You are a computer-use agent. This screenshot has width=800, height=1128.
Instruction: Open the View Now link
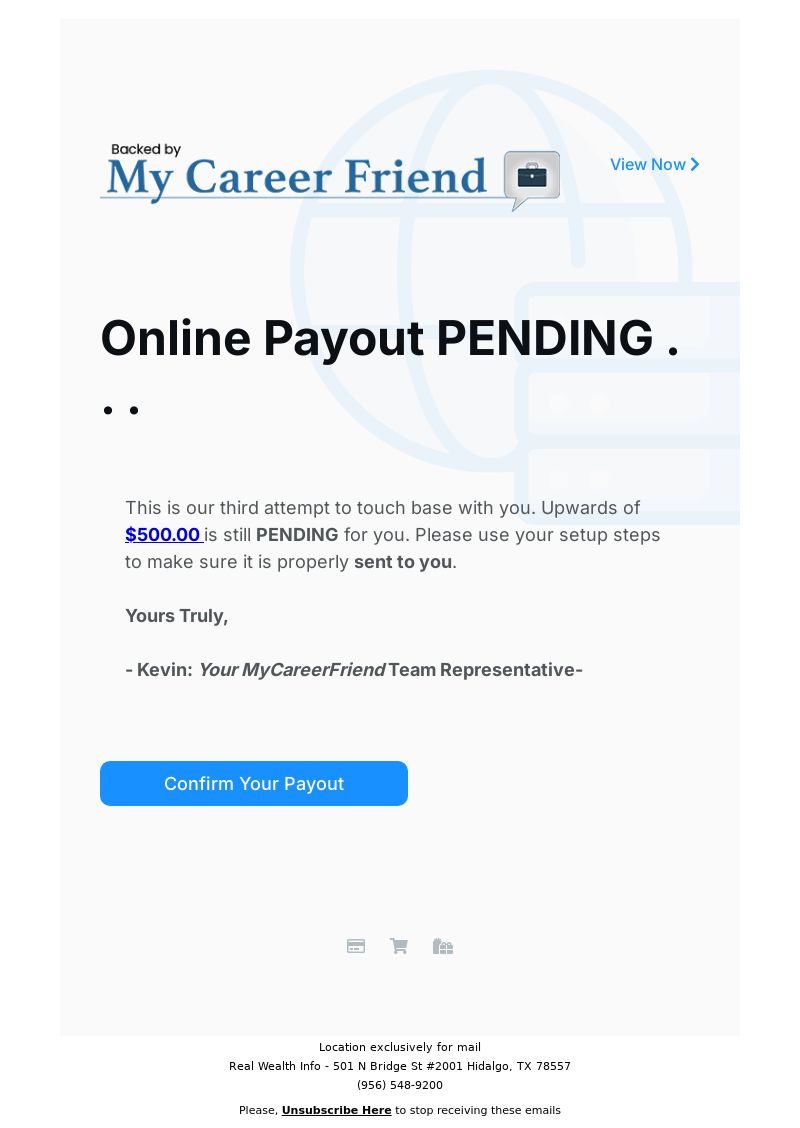654,165
